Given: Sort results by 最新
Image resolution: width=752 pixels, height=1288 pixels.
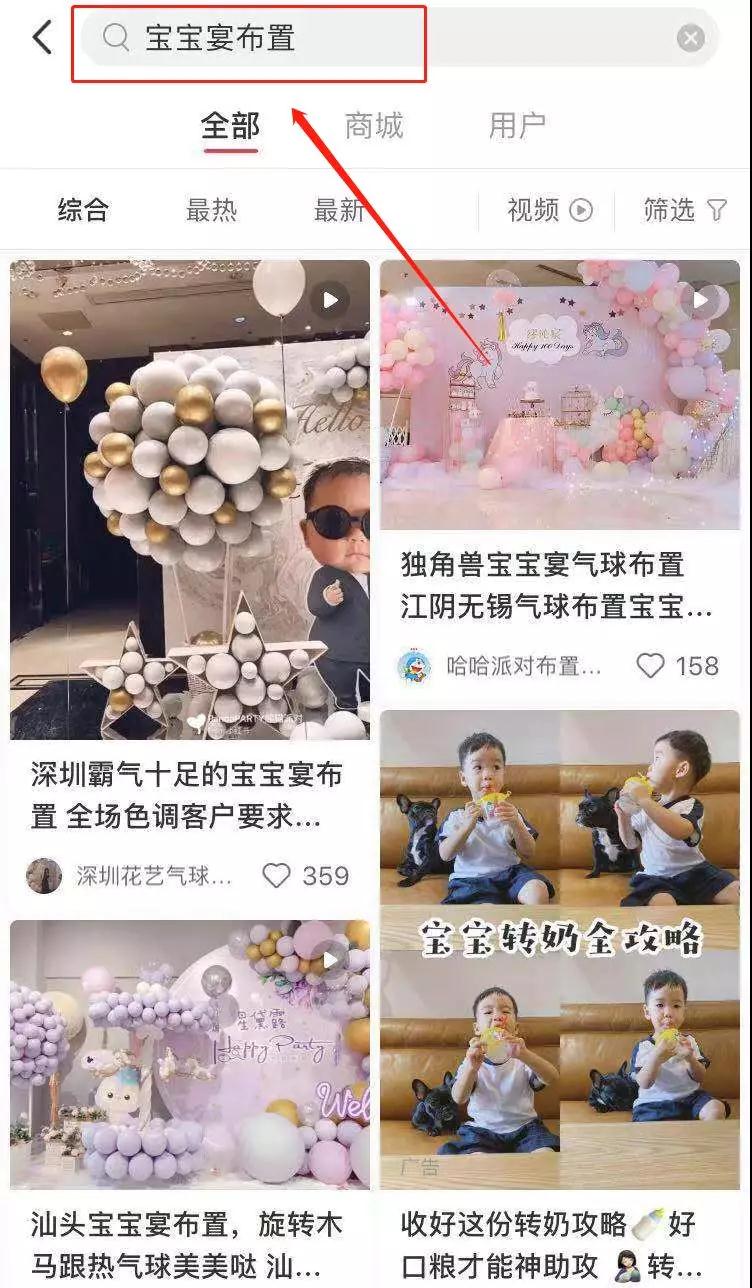Looking at the screenshot, I should pyautogui.click(x=338, y=210).
